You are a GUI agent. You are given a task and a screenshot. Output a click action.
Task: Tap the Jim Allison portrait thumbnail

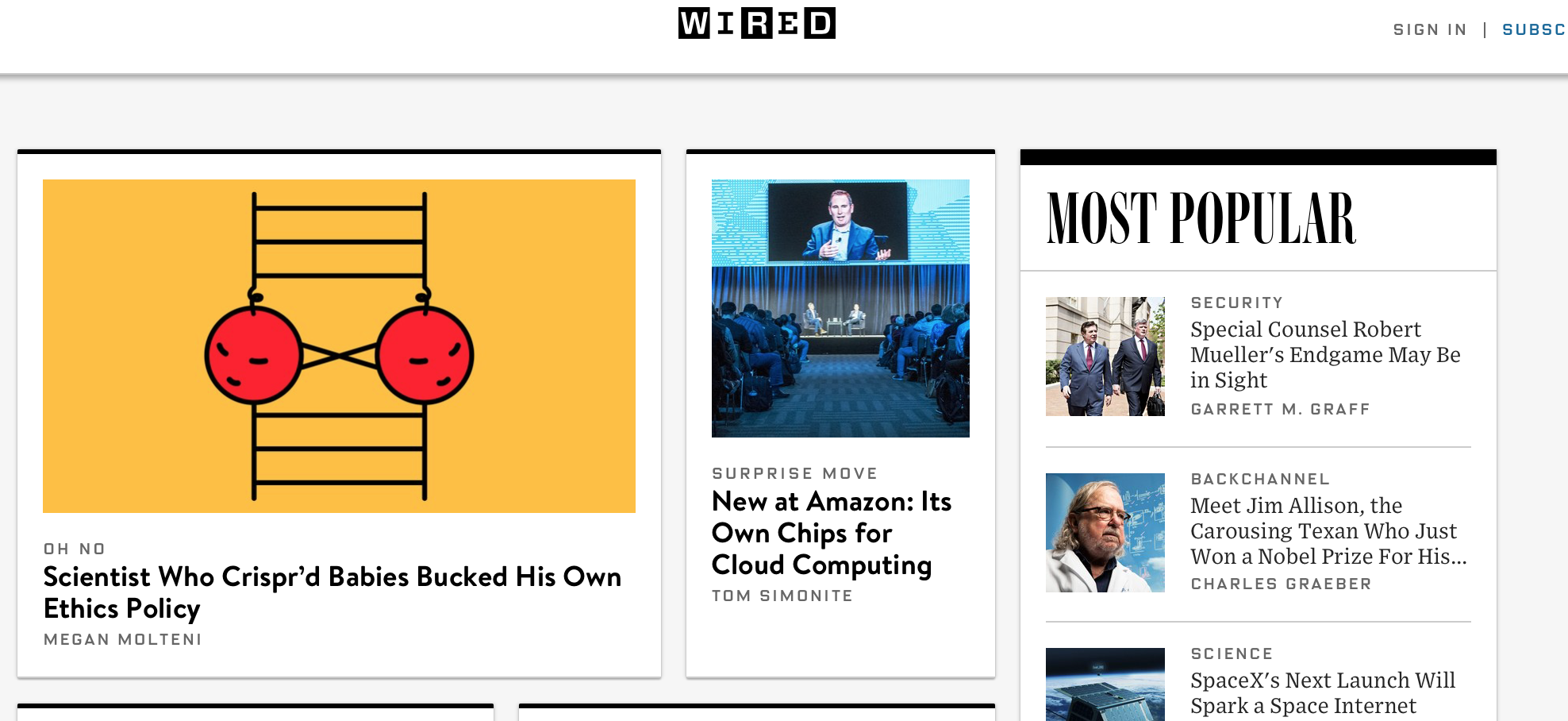point(1105,533)
